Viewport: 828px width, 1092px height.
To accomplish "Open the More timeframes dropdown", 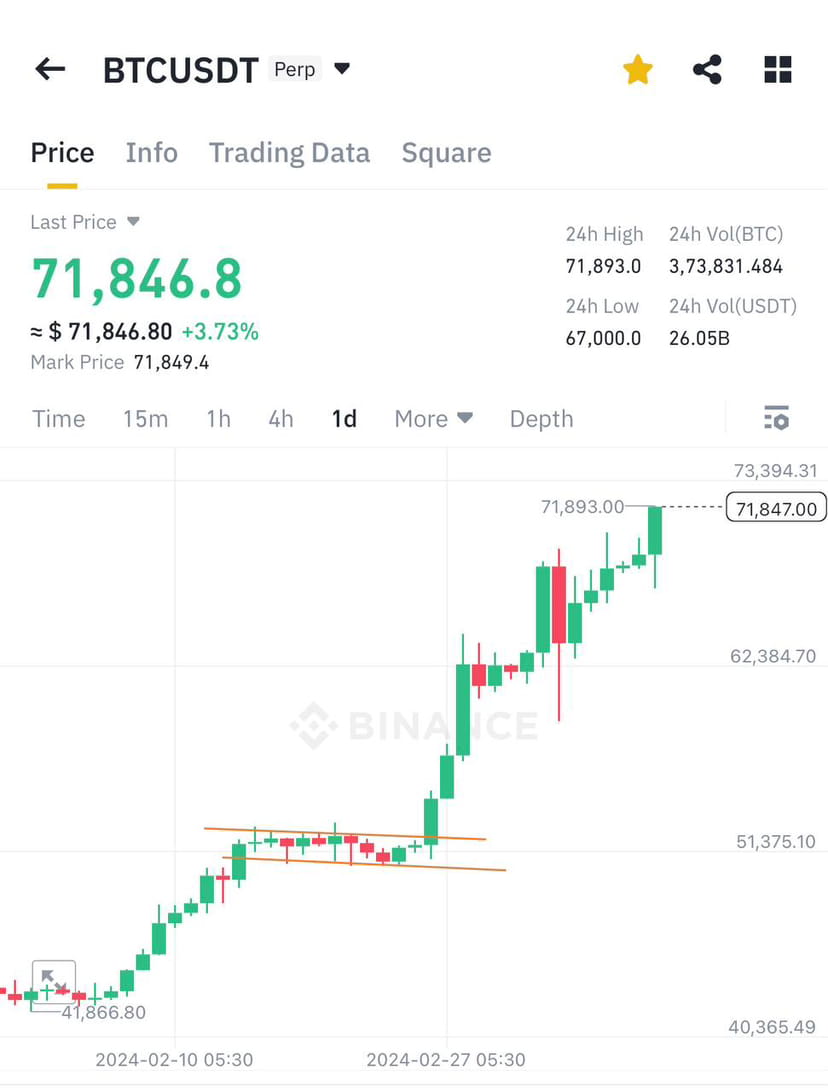I will (433, 419).
